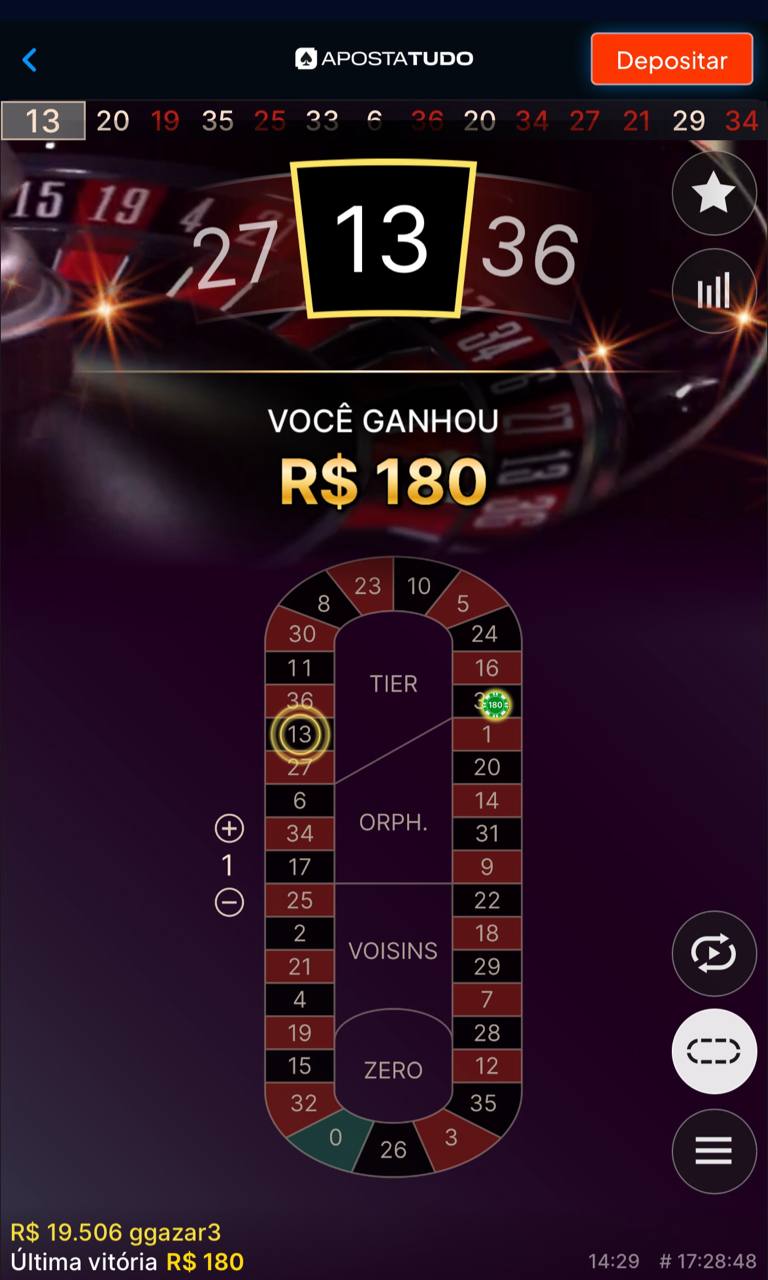Image resolution: width=768 pixels, height=1280 pixels.
Task: Bet on VOISINS section
Action: pos(393,950)
